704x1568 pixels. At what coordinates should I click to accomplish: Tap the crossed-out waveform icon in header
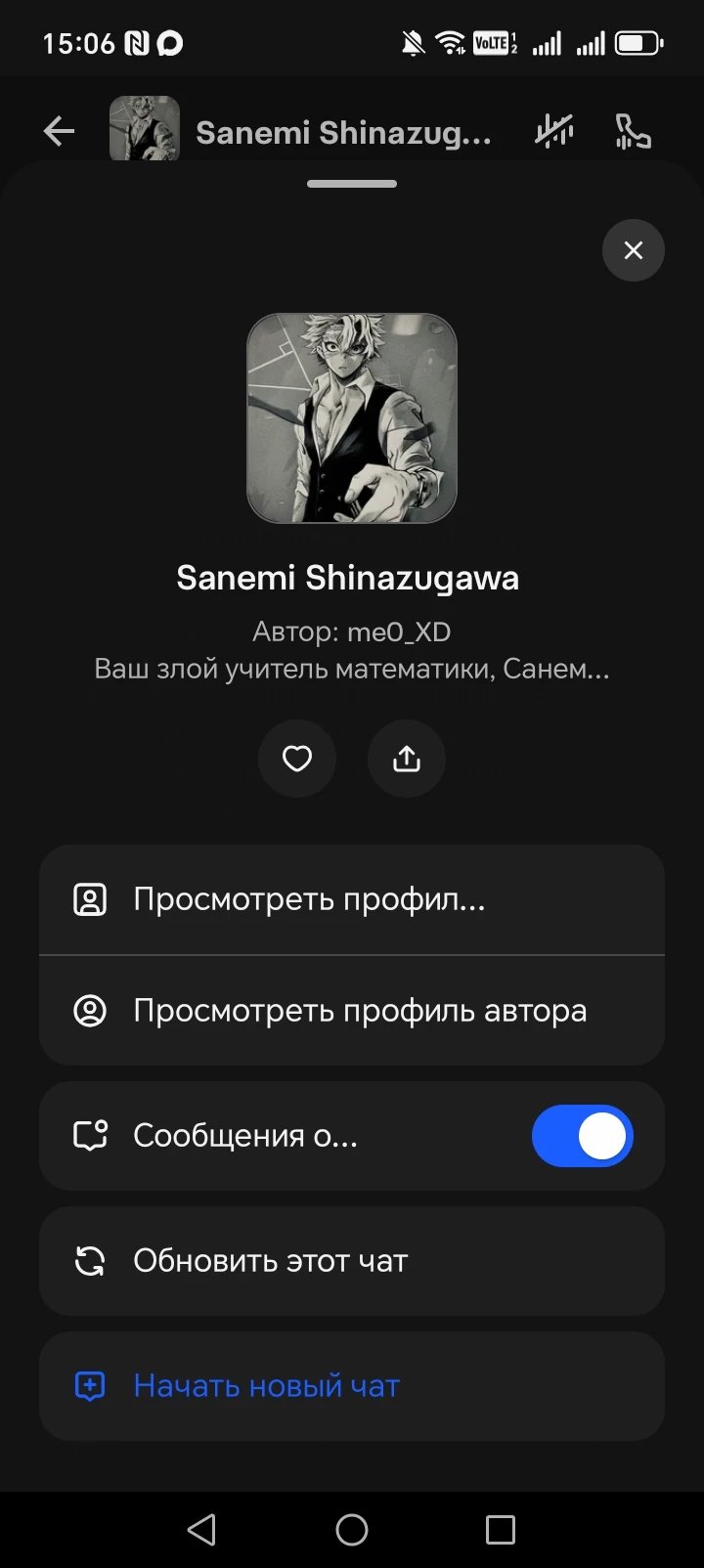(554, 131)
